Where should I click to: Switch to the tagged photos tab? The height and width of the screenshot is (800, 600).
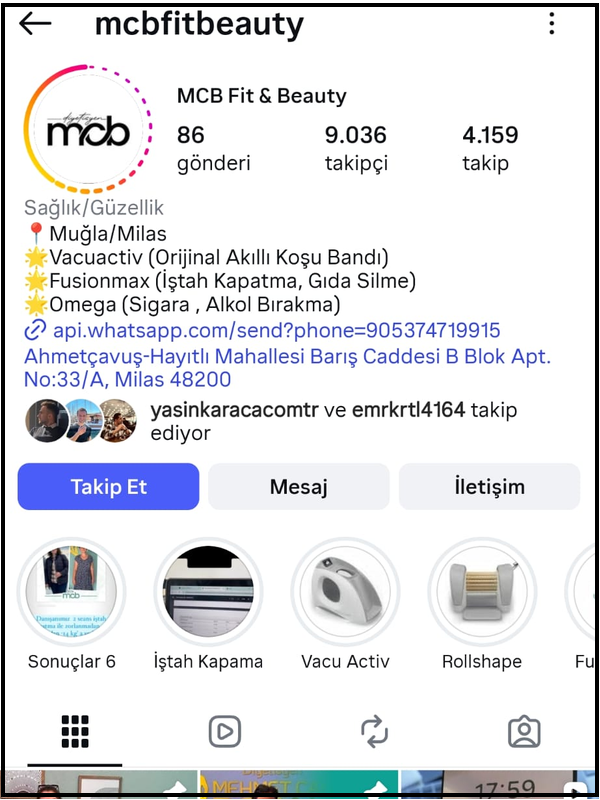click(x=523, y=732)
